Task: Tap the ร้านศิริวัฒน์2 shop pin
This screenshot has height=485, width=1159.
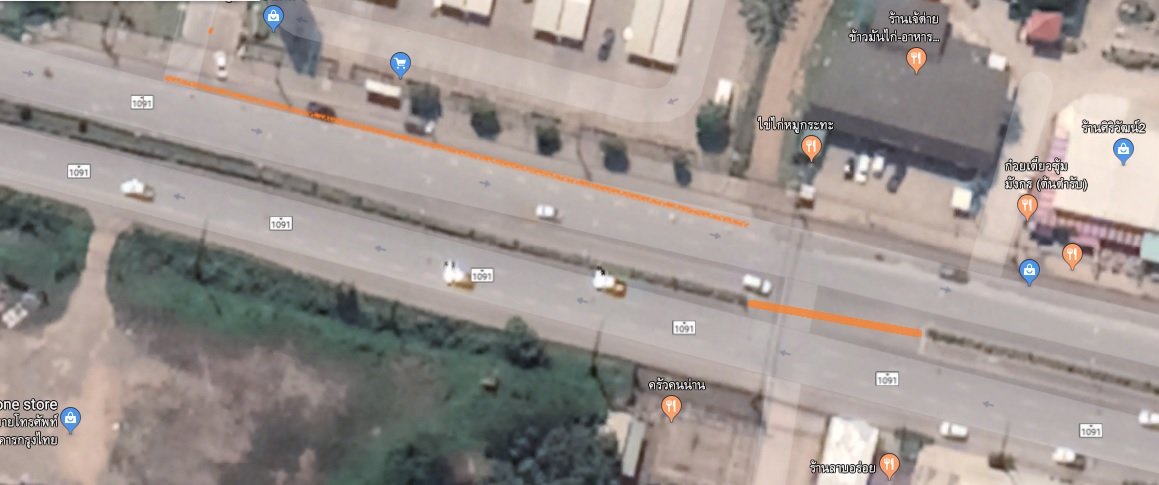Action: [1123, 150]
